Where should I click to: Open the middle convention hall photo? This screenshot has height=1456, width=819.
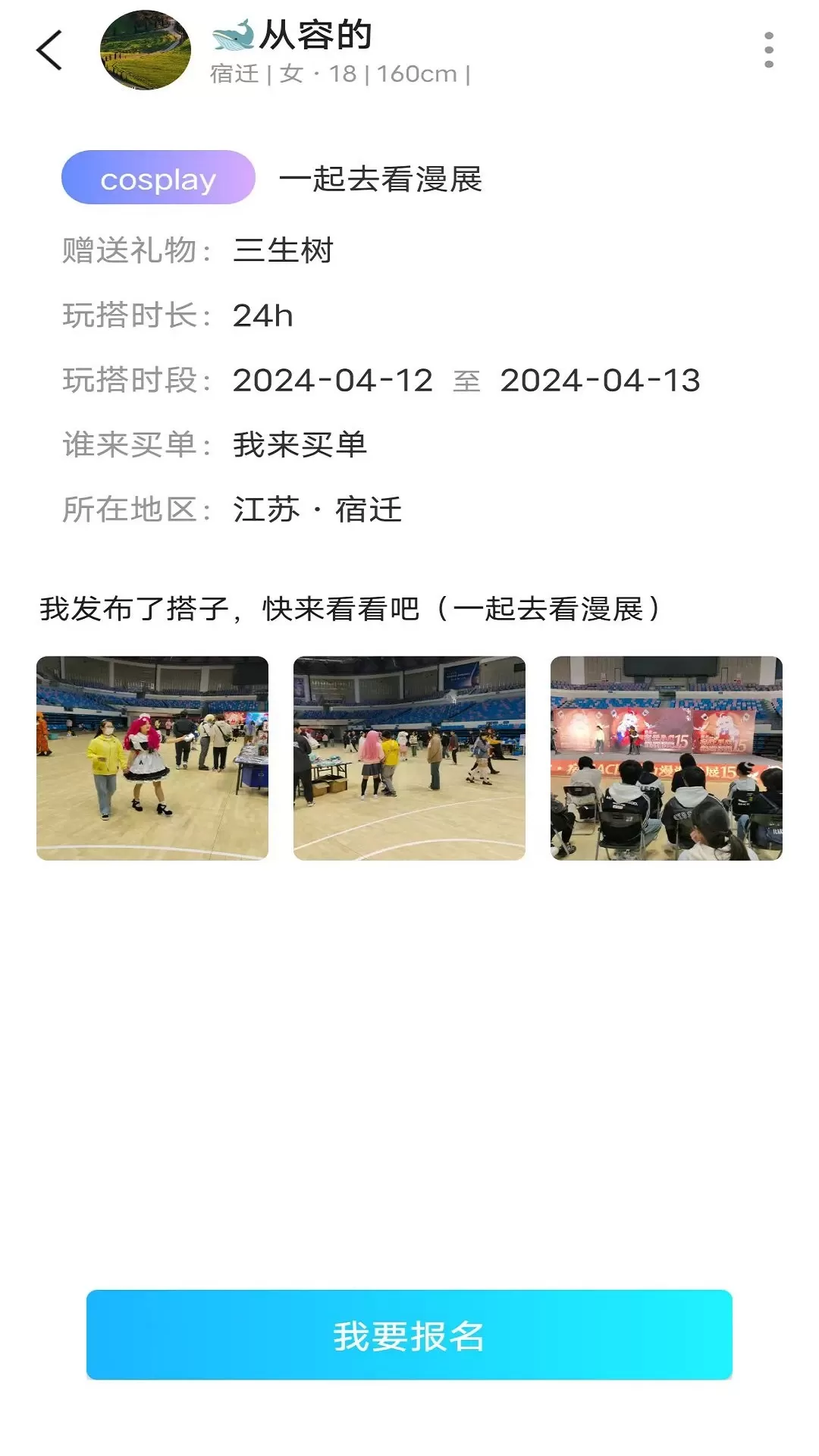pyautogui.click(x=409, y=758)
